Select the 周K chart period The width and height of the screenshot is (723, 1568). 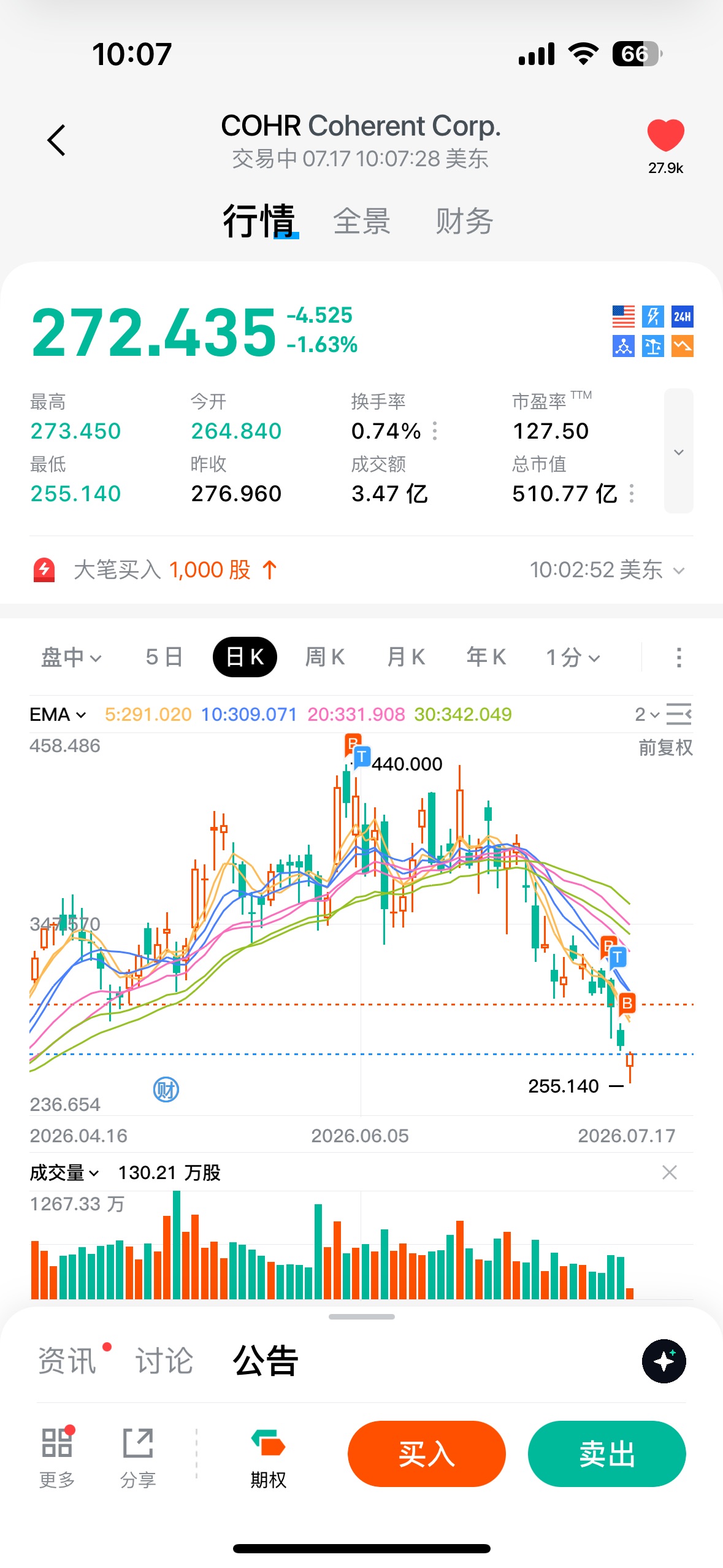(325, 658)
